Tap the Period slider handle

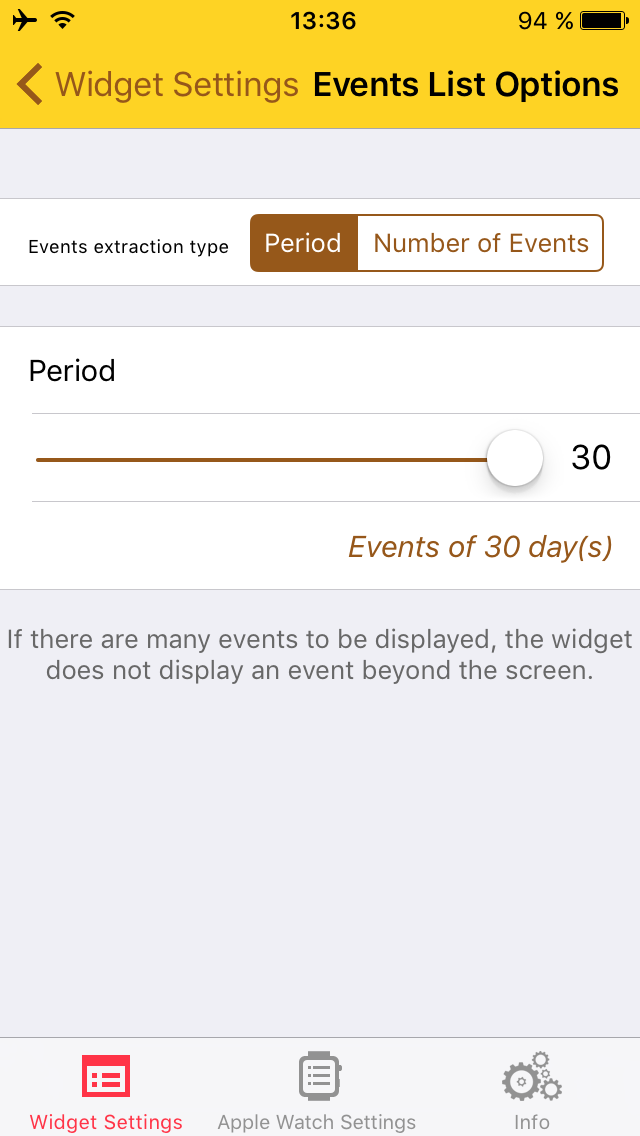(x=515, y=458)
